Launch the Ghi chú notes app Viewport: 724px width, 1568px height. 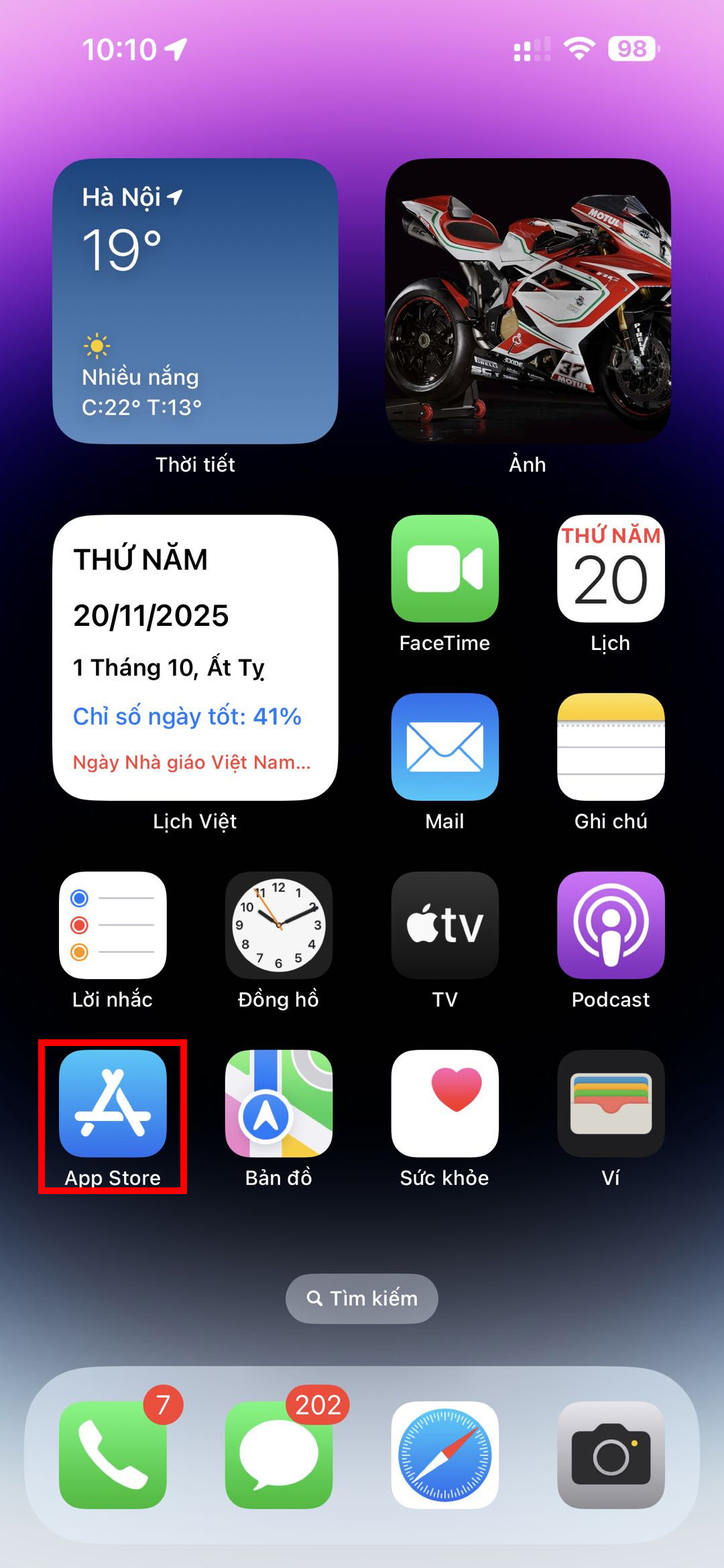pyautogui.click(x=611, y=746)
